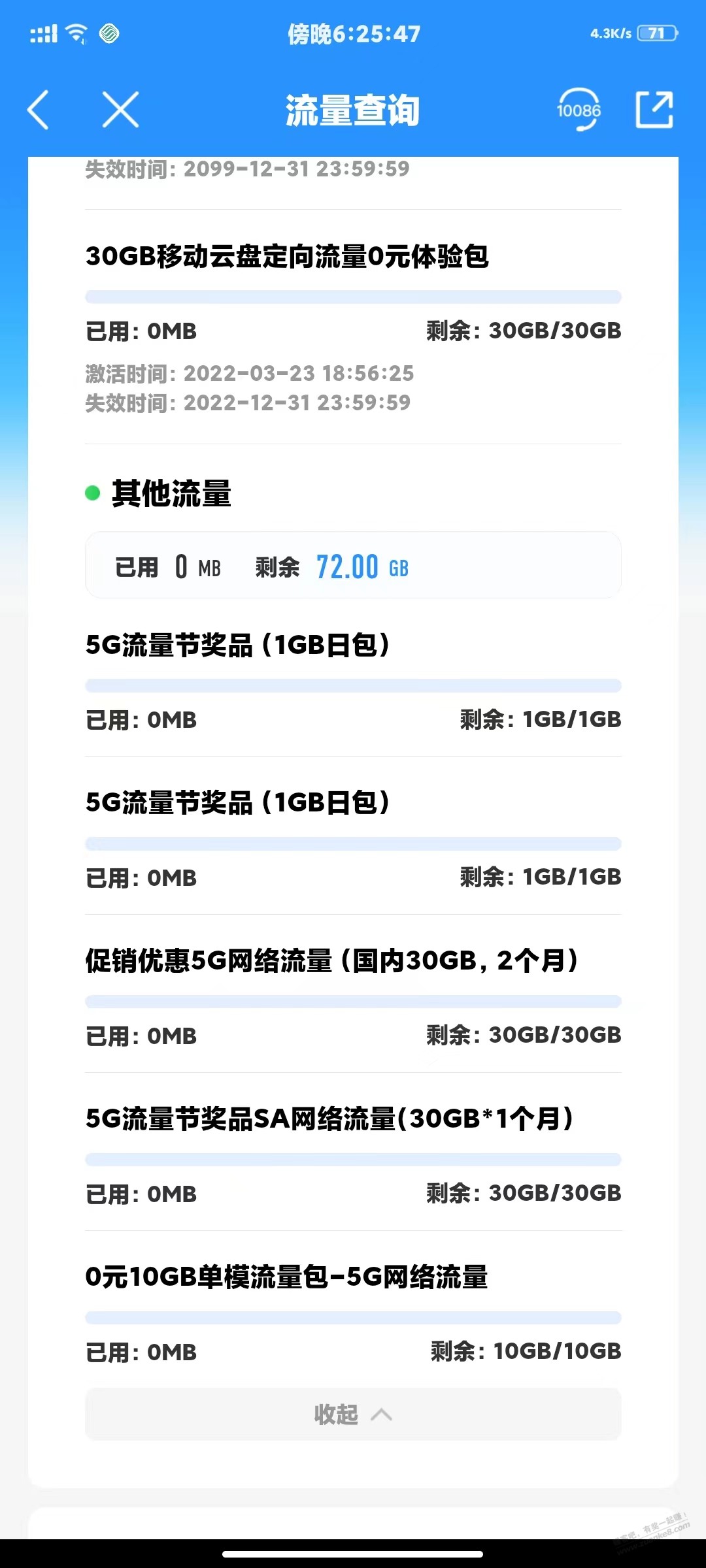Go back using the header arrow
This screenshot has height=1568, width=706.
(38, 110)
